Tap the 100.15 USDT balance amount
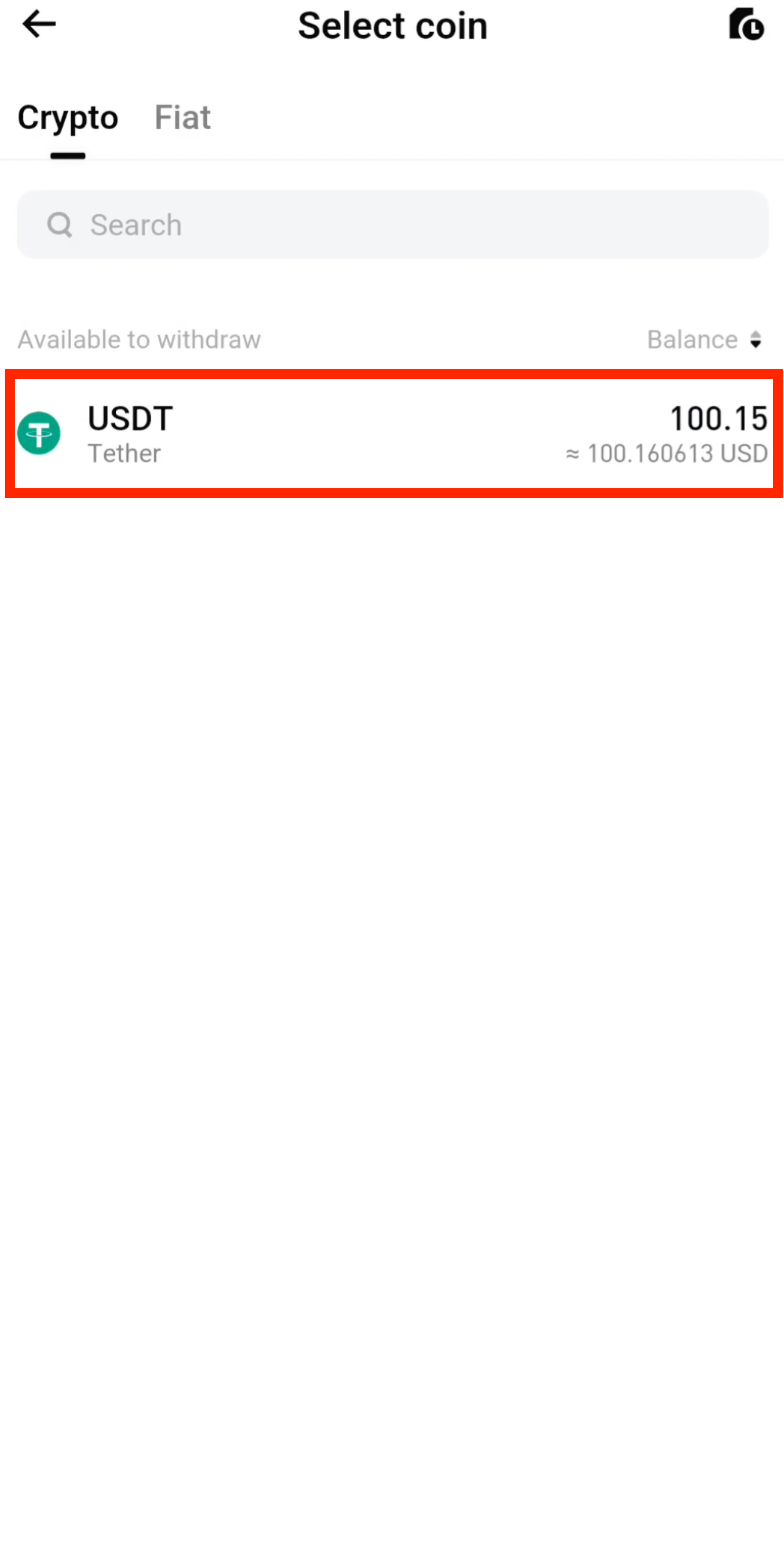 (x=719, y=418)
